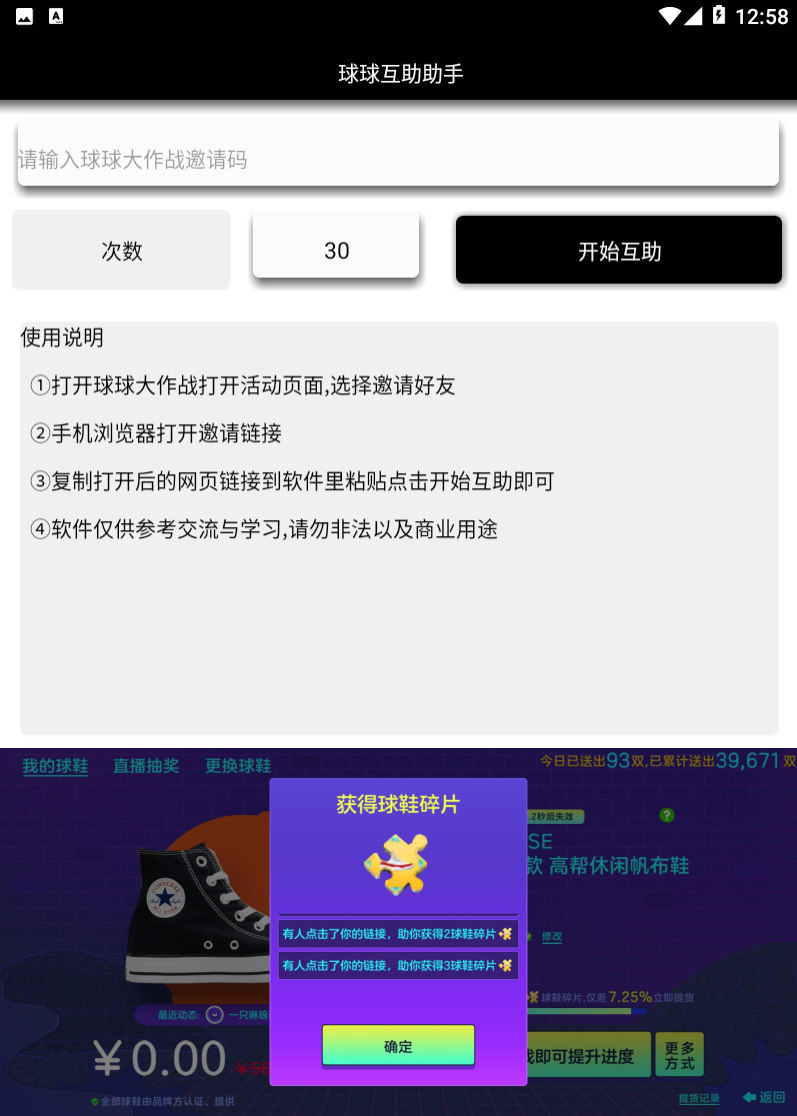
Task: Start mutual help with 开始互助 button
Action: point(619,251)
